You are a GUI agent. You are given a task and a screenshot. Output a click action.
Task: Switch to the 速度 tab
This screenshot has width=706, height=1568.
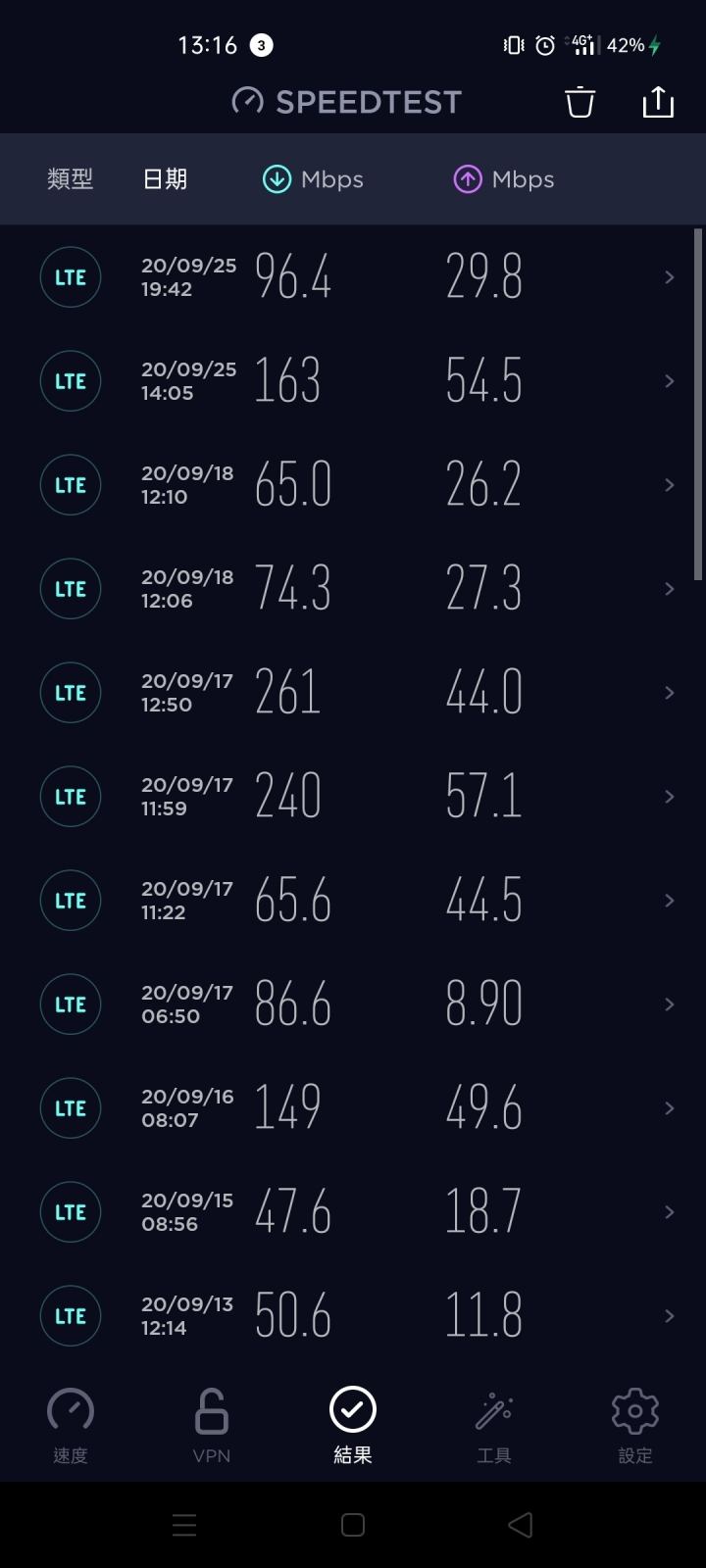tap(71, 1426)
